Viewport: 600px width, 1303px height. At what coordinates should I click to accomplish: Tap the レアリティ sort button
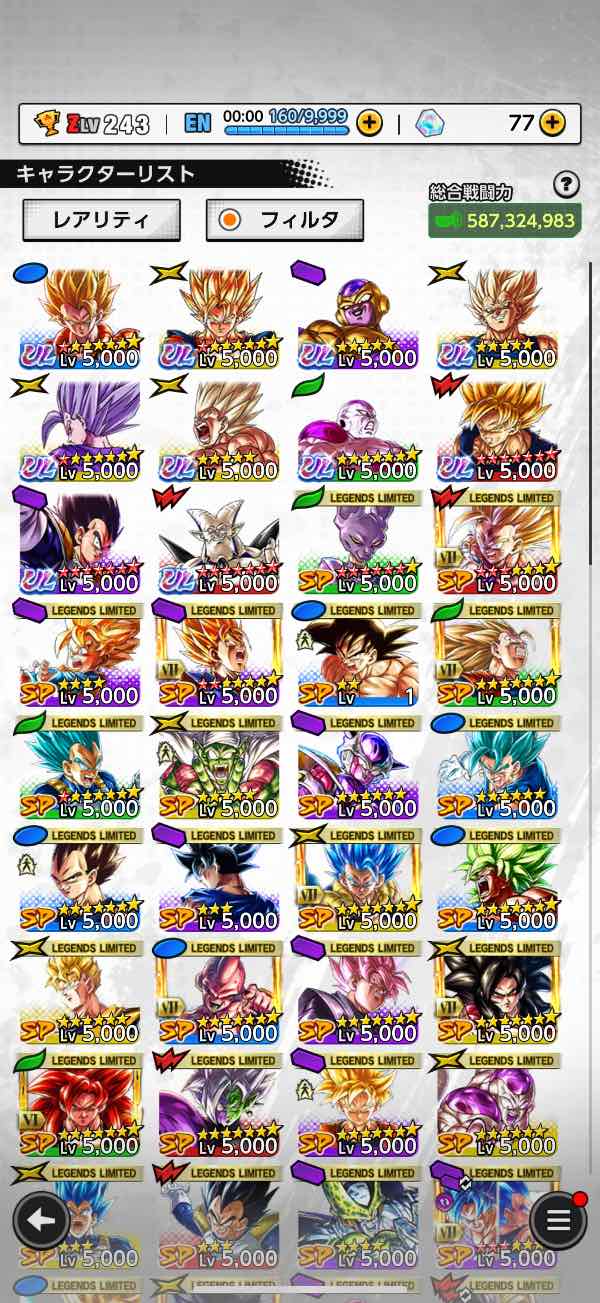click(x=101, y=220)
